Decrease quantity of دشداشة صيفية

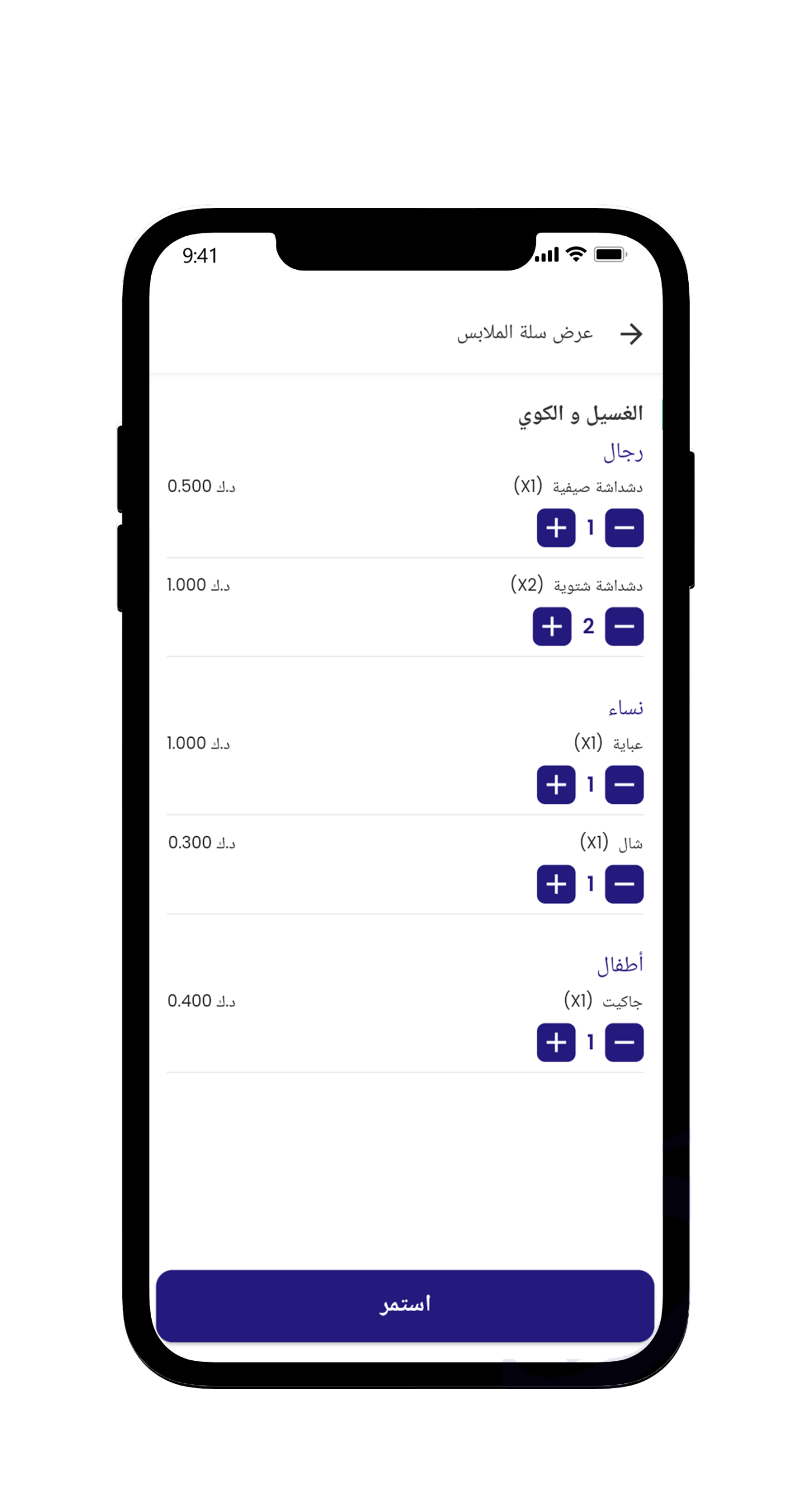pyautogui.click(x=624, y=527)
